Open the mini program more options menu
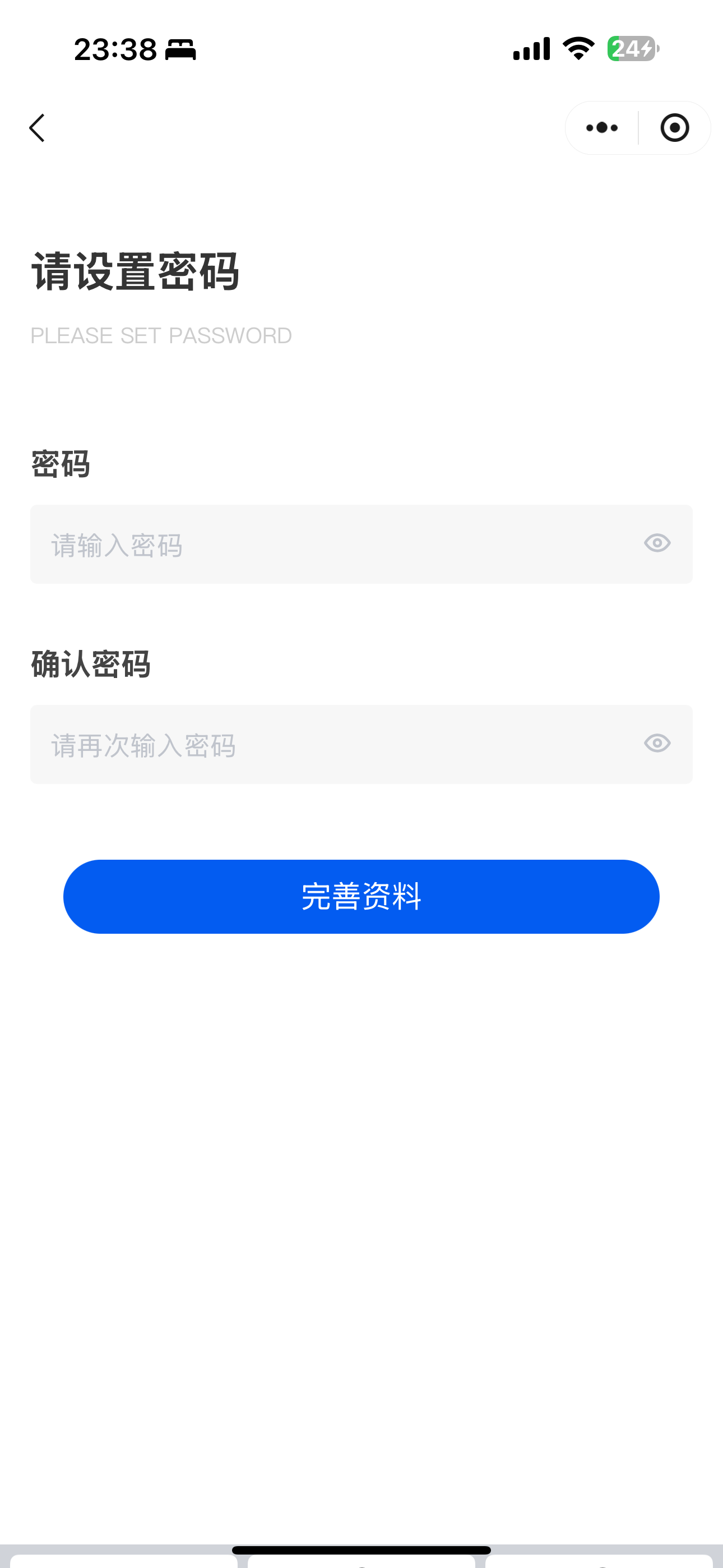The height and width of the screenshot is (1568, 723). click(602, 128)
